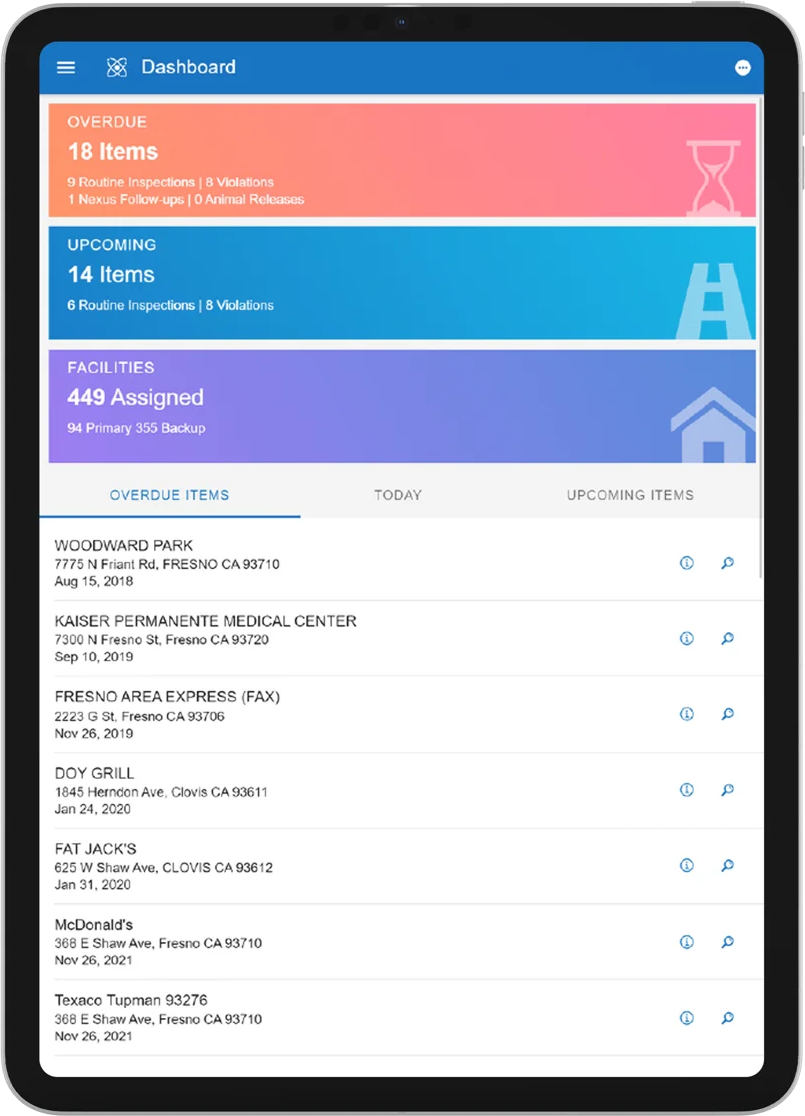View info icon for Doy Grill

tap(687, 790)
